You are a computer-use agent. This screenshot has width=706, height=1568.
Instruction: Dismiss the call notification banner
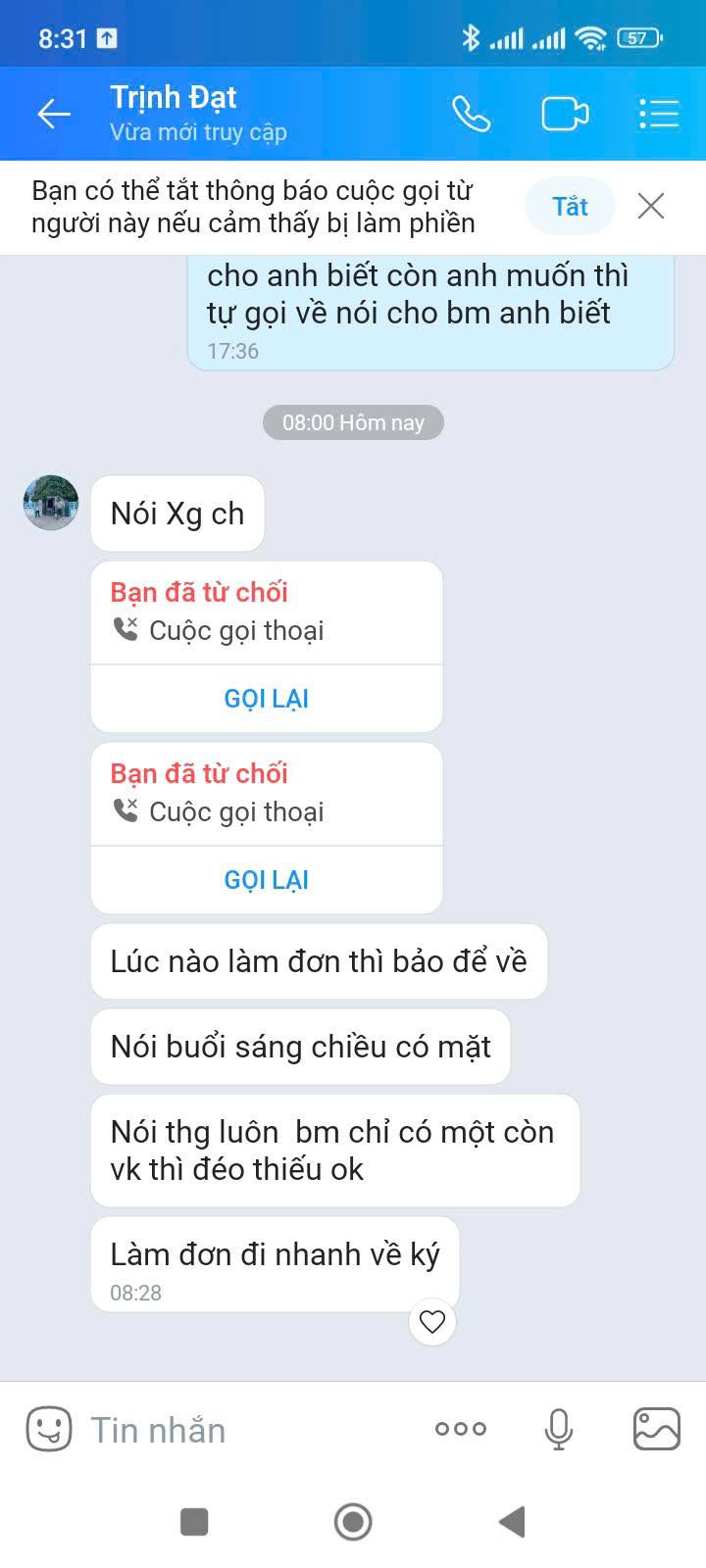click(x=651, y=207)
